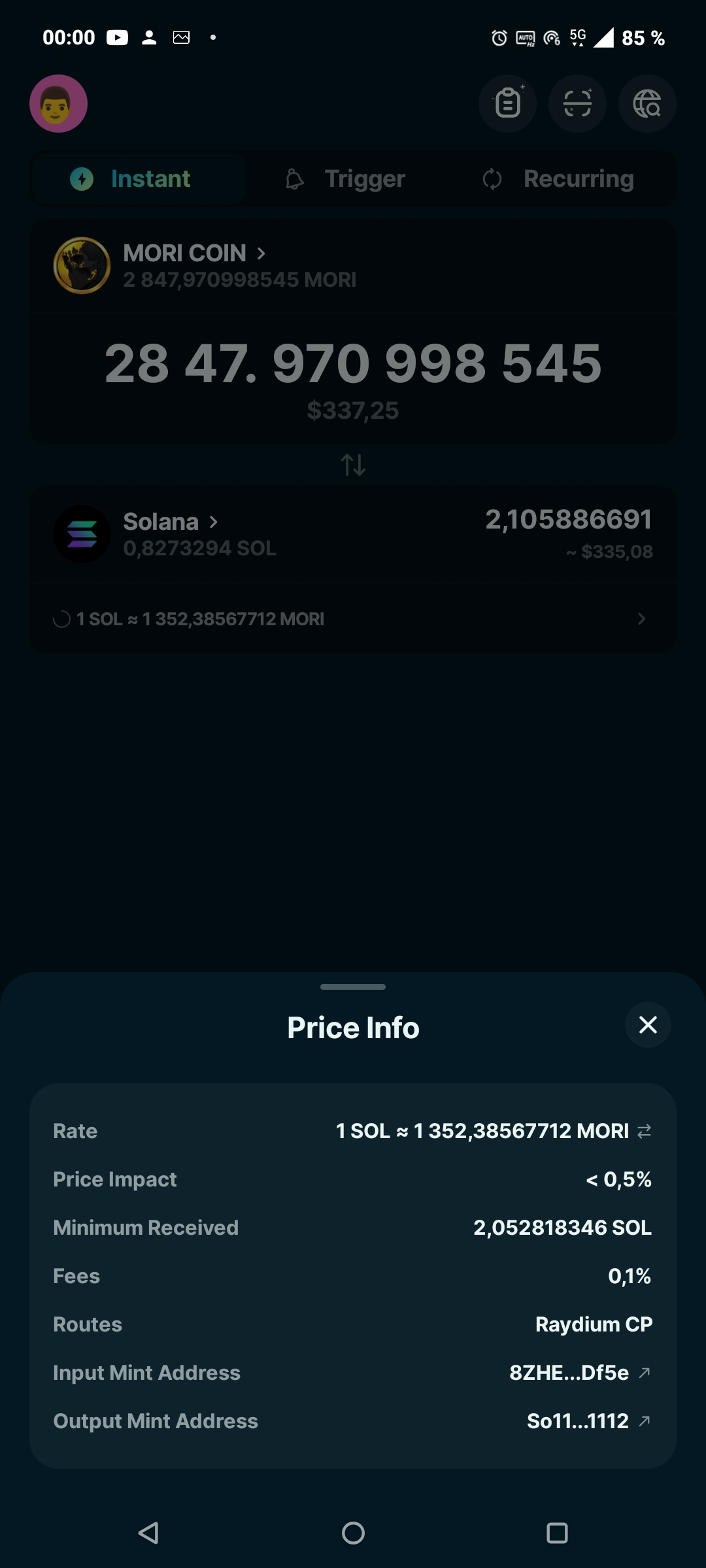Go to the home screen
The image size is (706, 1568).
tap(353, 1533)
